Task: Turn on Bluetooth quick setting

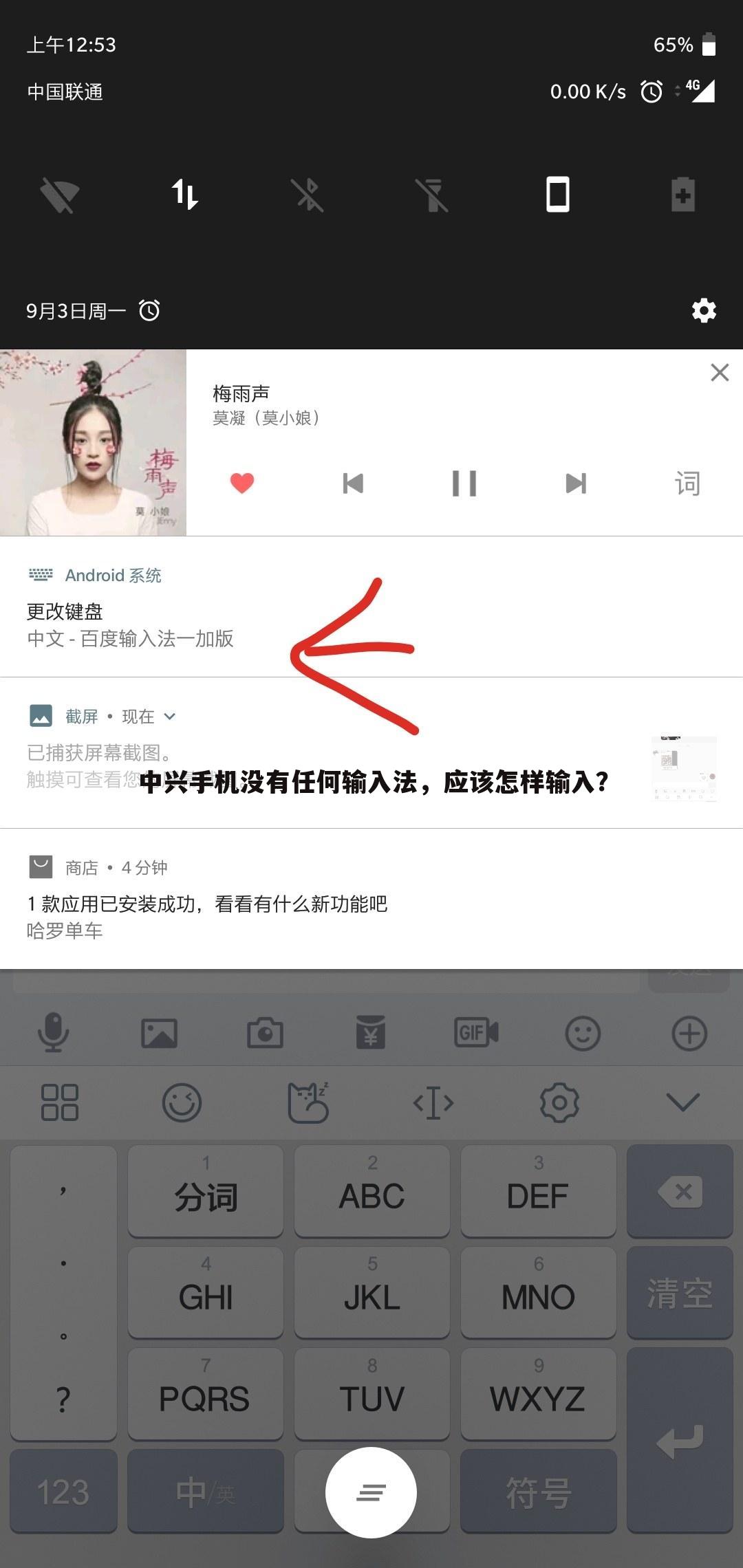Action: tap(308, 195)
